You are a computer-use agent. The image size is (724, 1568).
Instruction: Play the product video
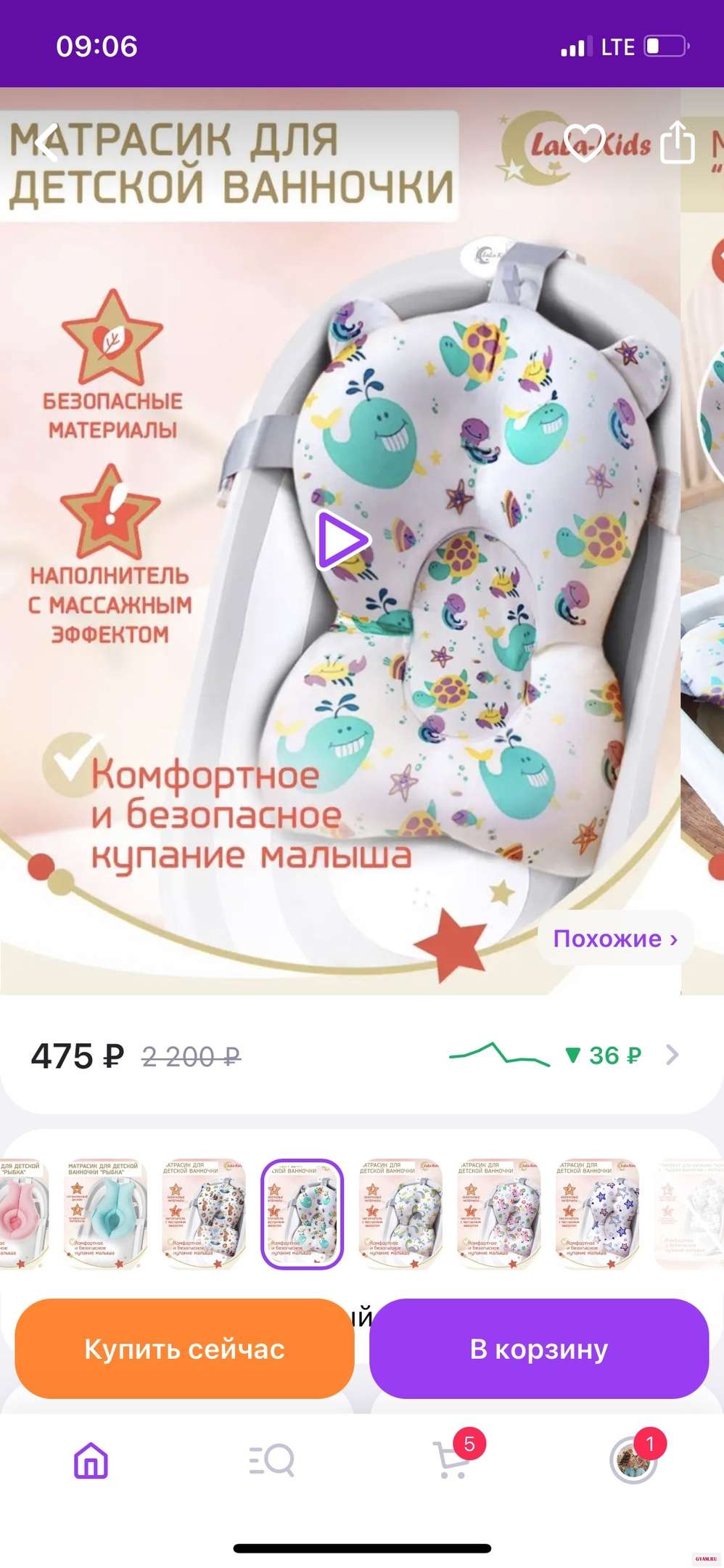[342, 539]
